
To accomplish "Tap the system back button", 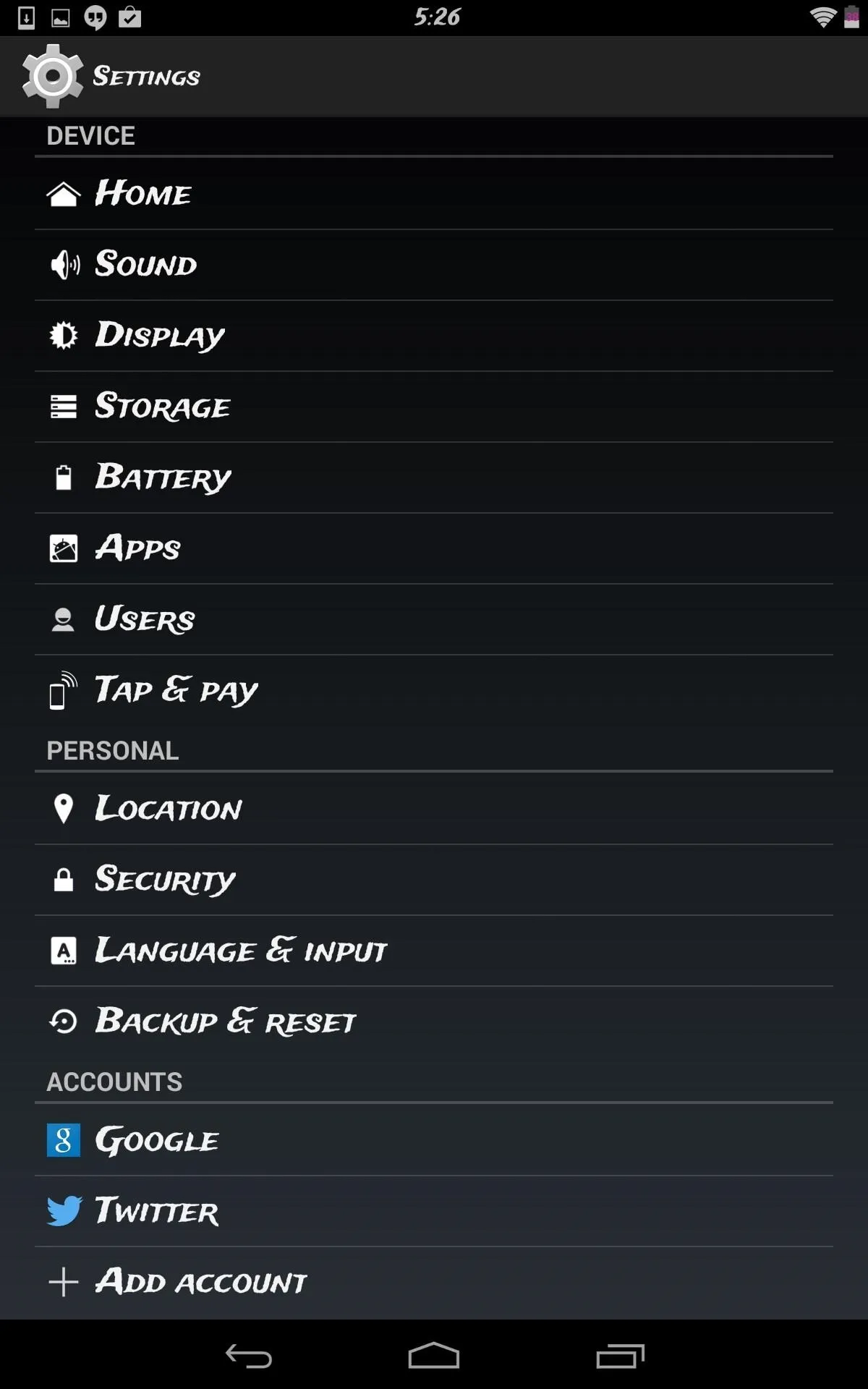I will (249, 1356).
